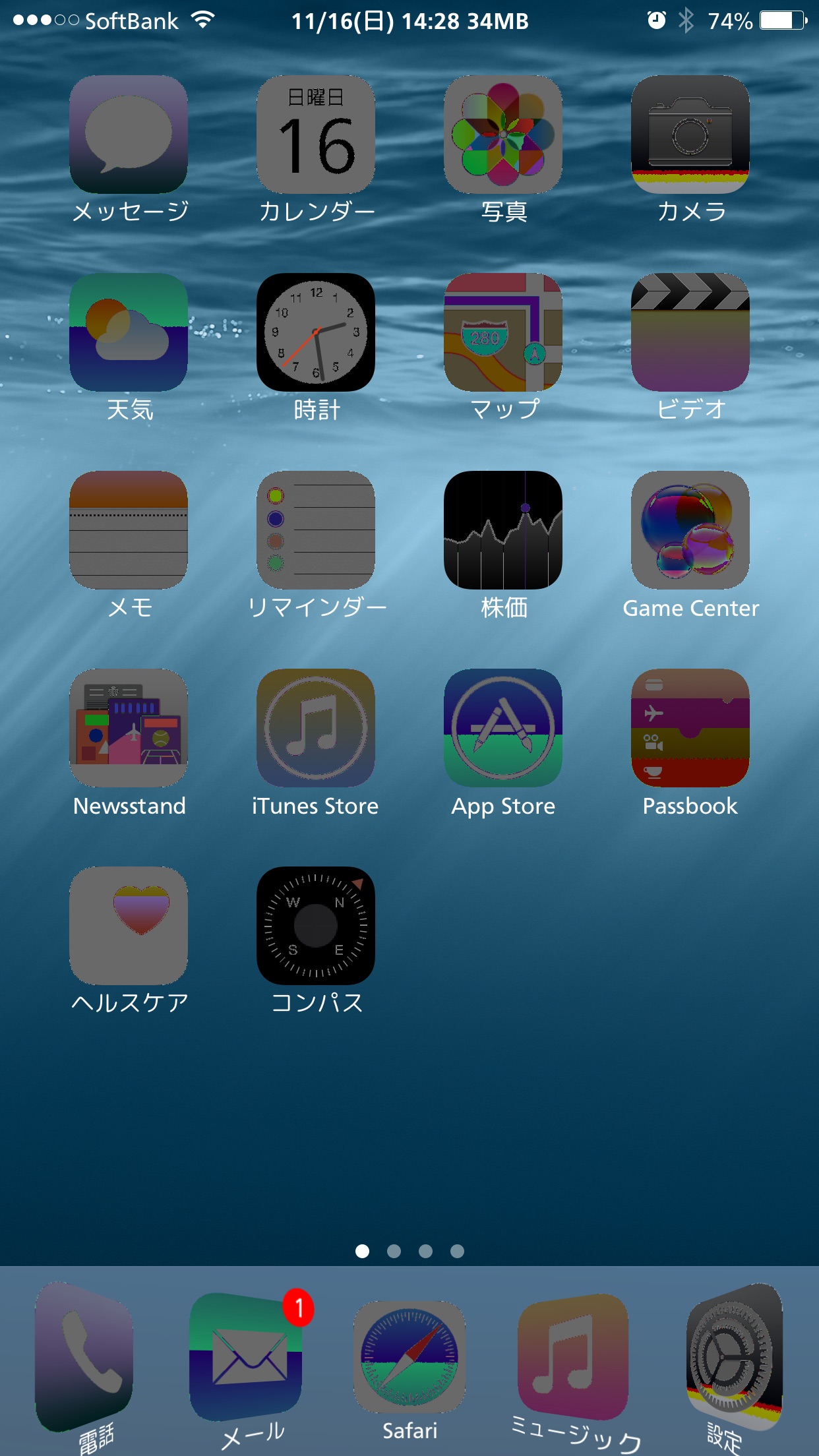Launch the コンパス compass app
The width and height of the screenshot is (819, 1456).
click(316, 926)
